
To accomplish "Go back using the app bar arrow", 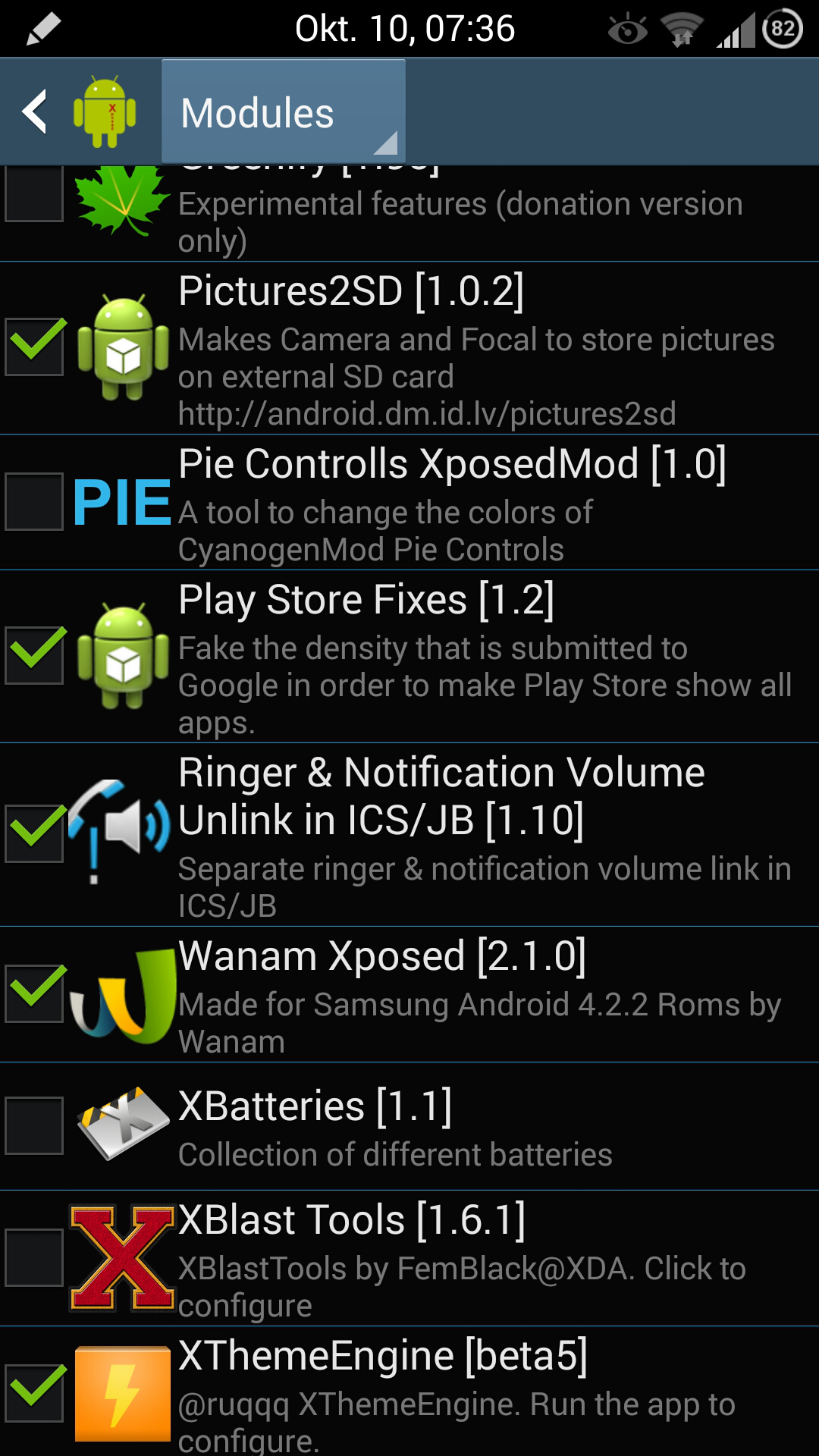I will (35, 112).
